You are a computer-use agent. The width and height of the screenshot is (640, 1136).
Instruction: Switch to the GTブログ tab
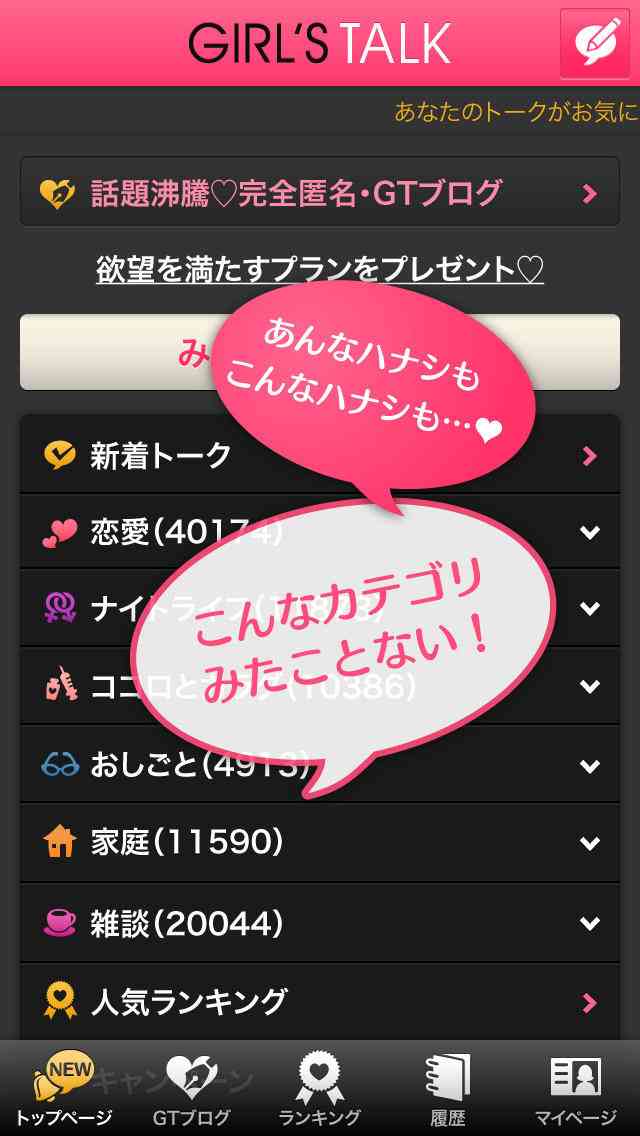point(192,1090)
